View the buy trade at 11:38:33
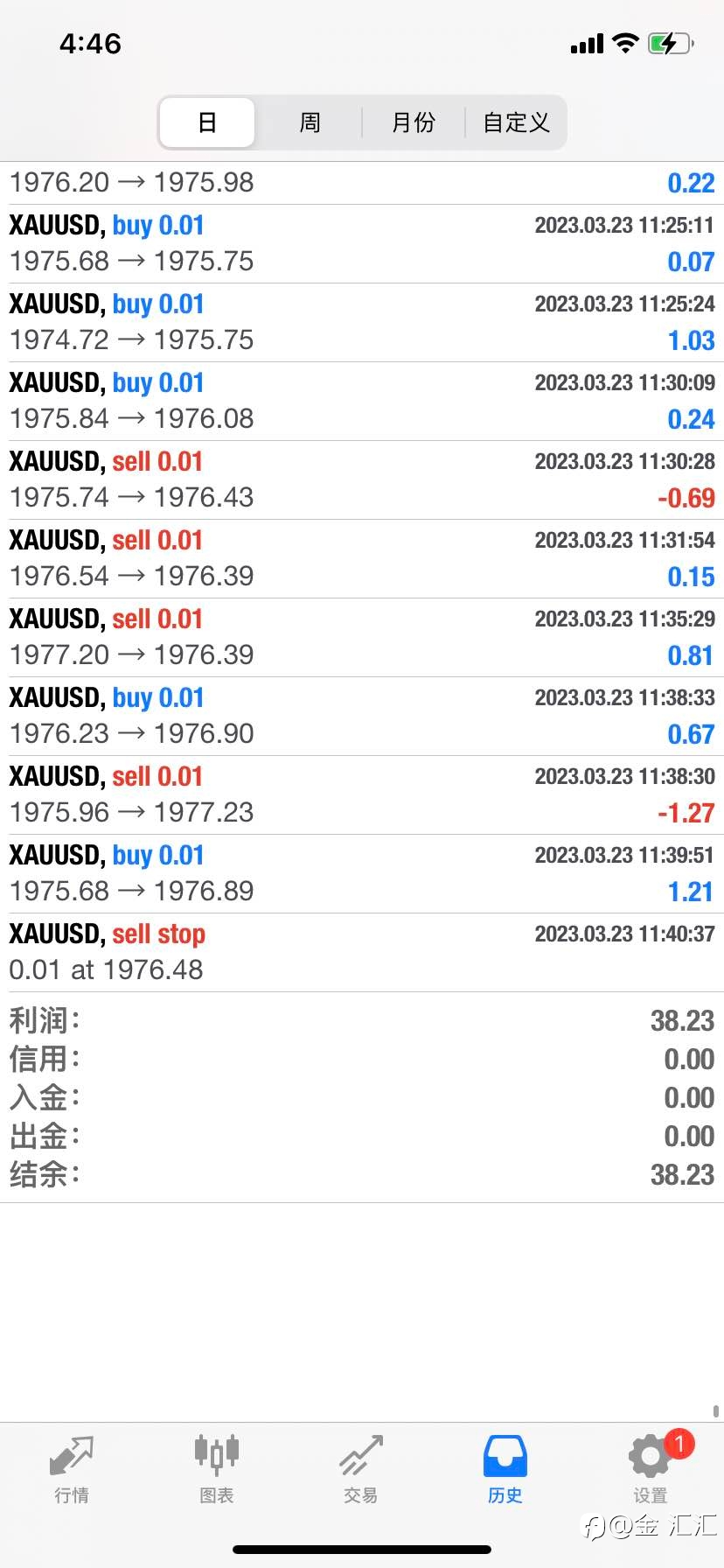 [x=362, y=717]
